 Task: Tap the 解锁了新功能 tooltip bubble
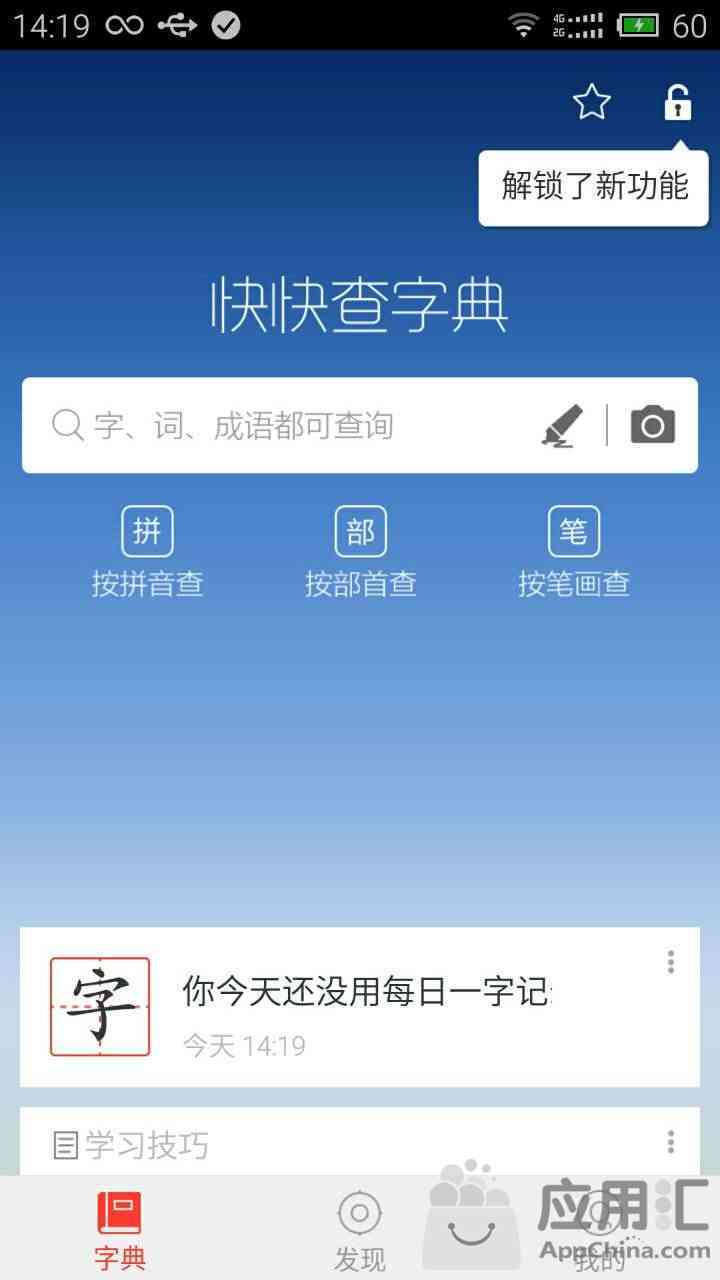594,186
